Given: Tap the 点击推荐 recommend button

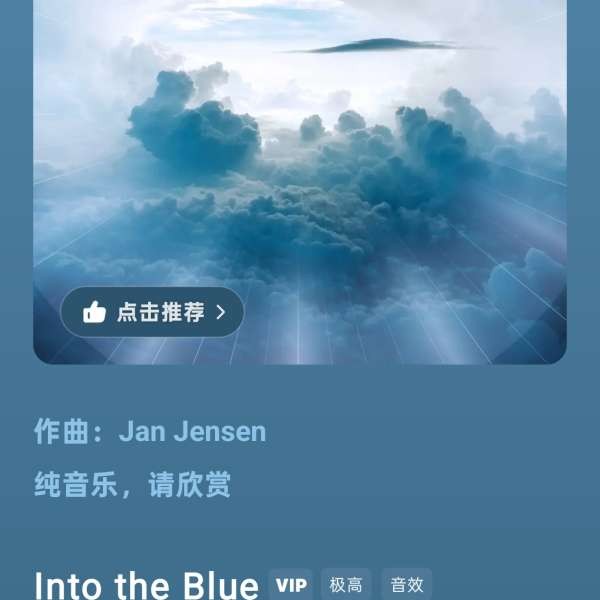Looking at the screenshot, I should [x=152, y=312].
